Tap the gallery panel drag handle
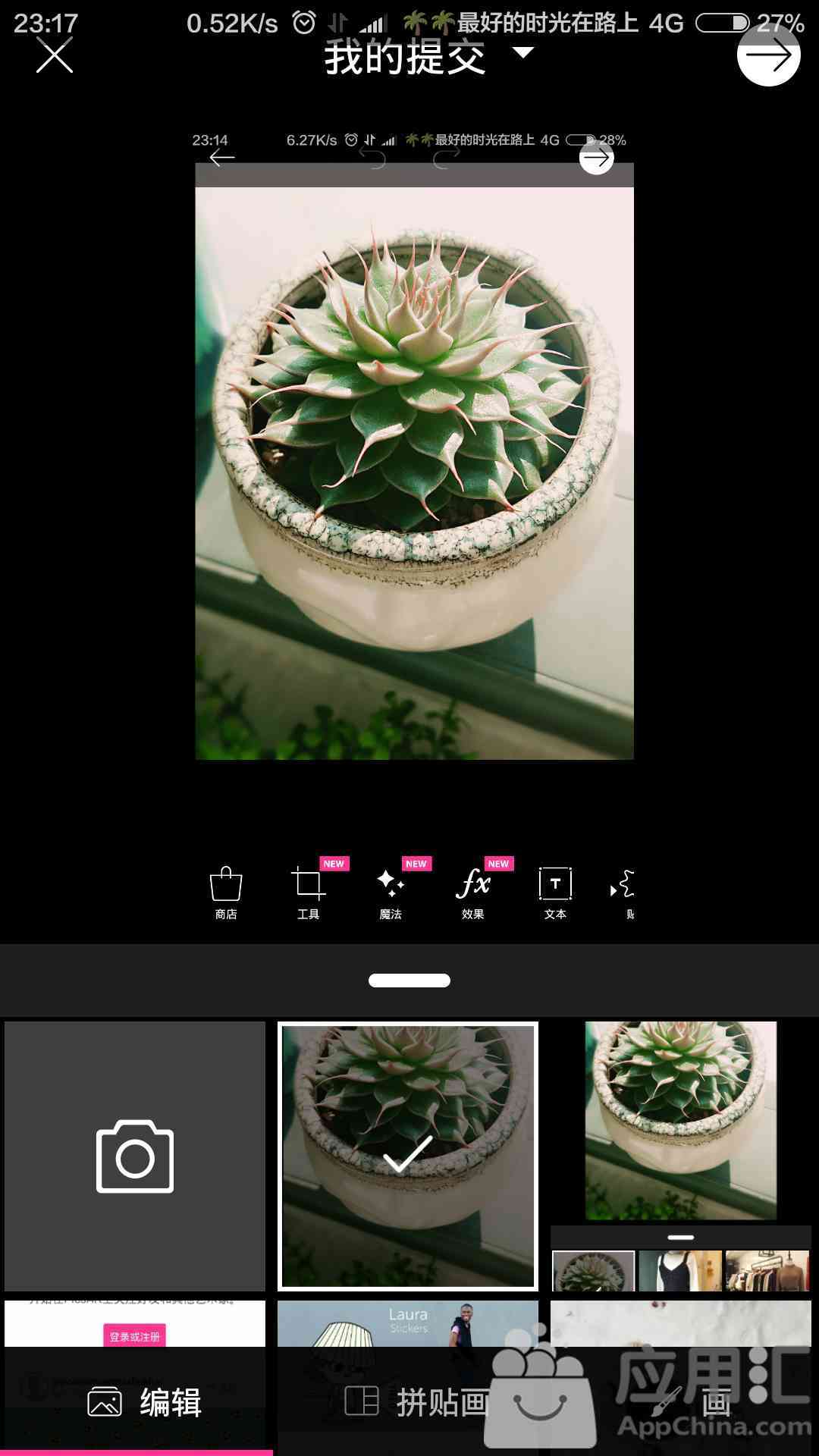 pyautogui.click(x=409, y=981)
